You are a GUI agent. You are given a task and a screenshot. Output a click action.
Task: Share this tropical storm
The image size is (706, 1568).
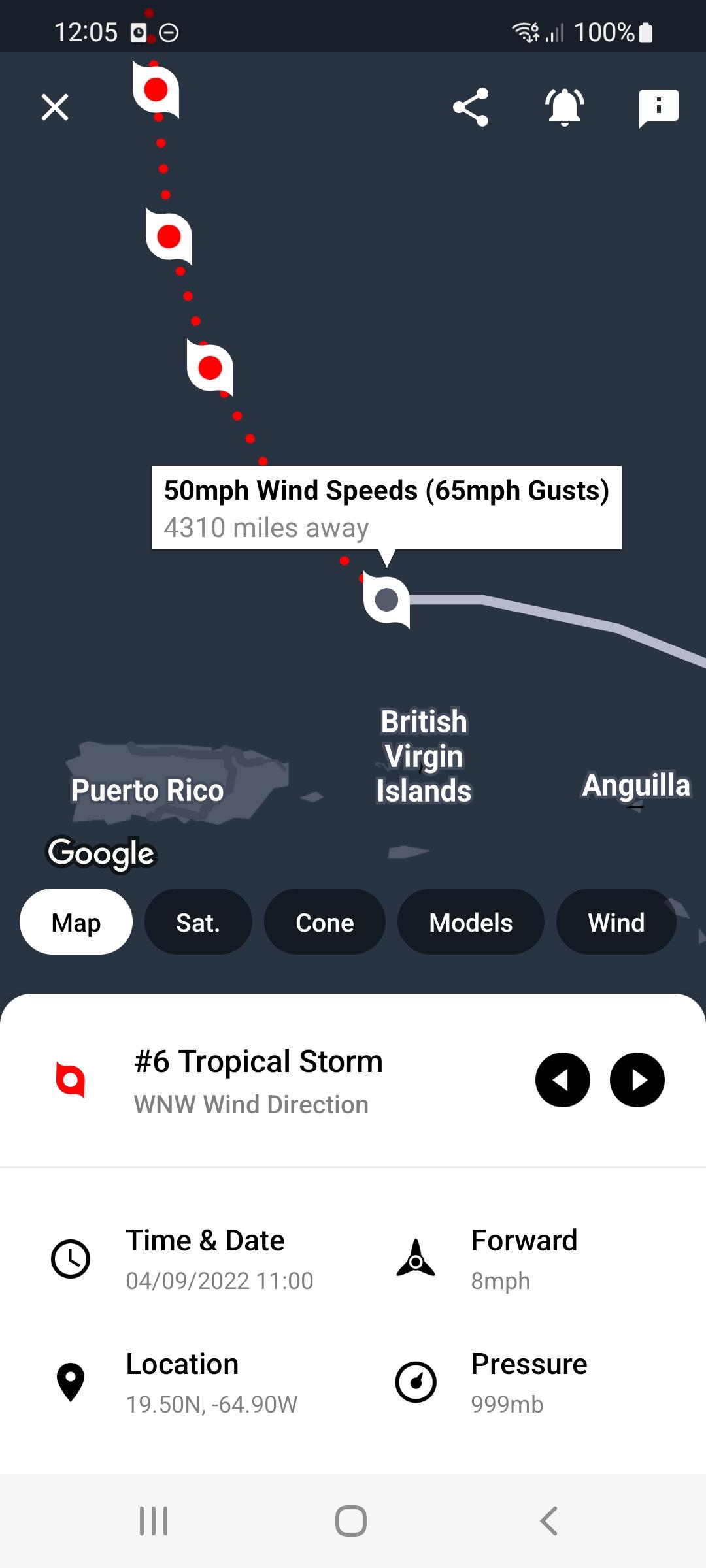pyautogui.click(x=471, y=107)
